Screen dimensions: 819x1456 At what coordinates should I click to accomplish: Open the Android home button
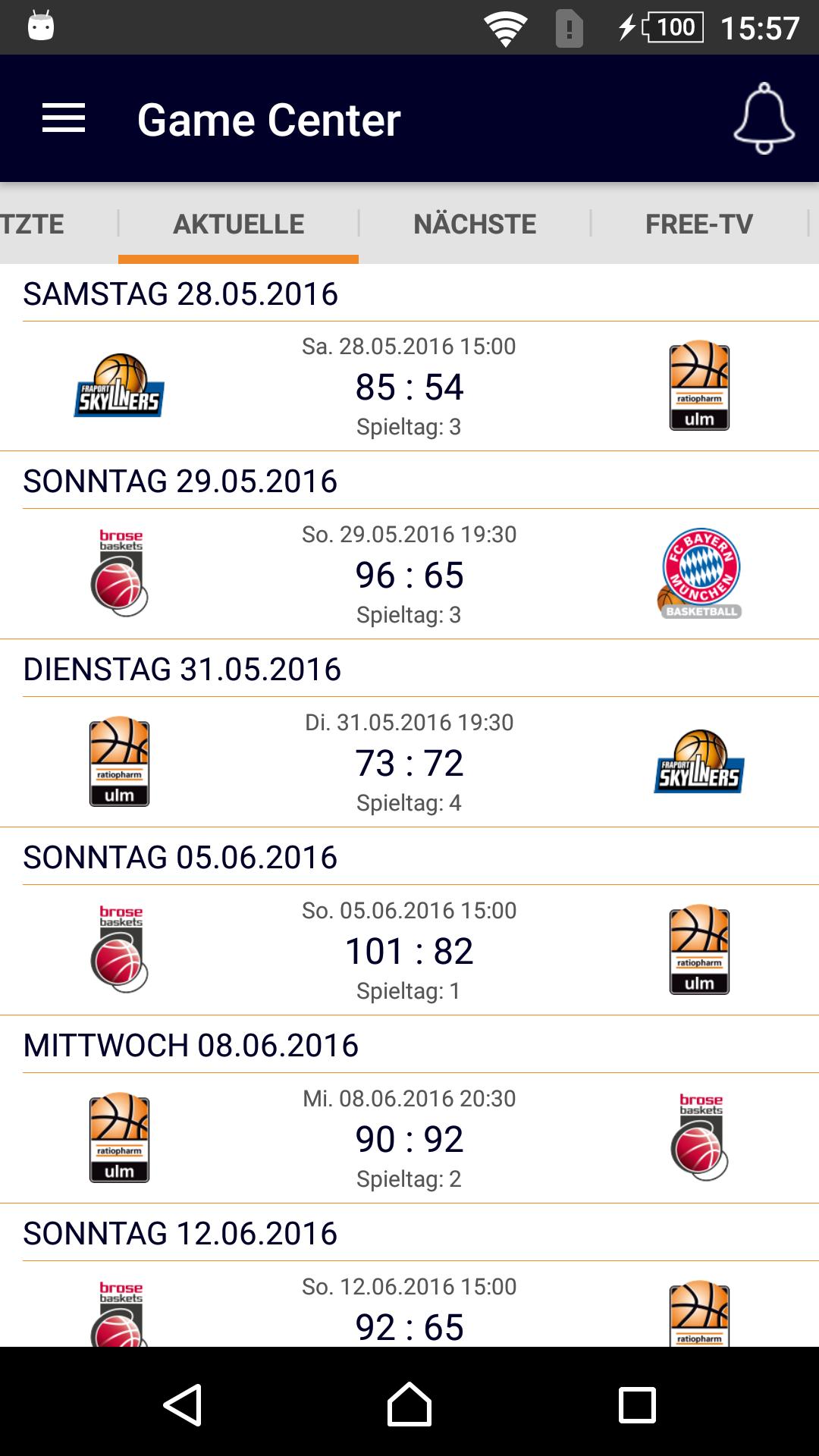click(409, 1404)
